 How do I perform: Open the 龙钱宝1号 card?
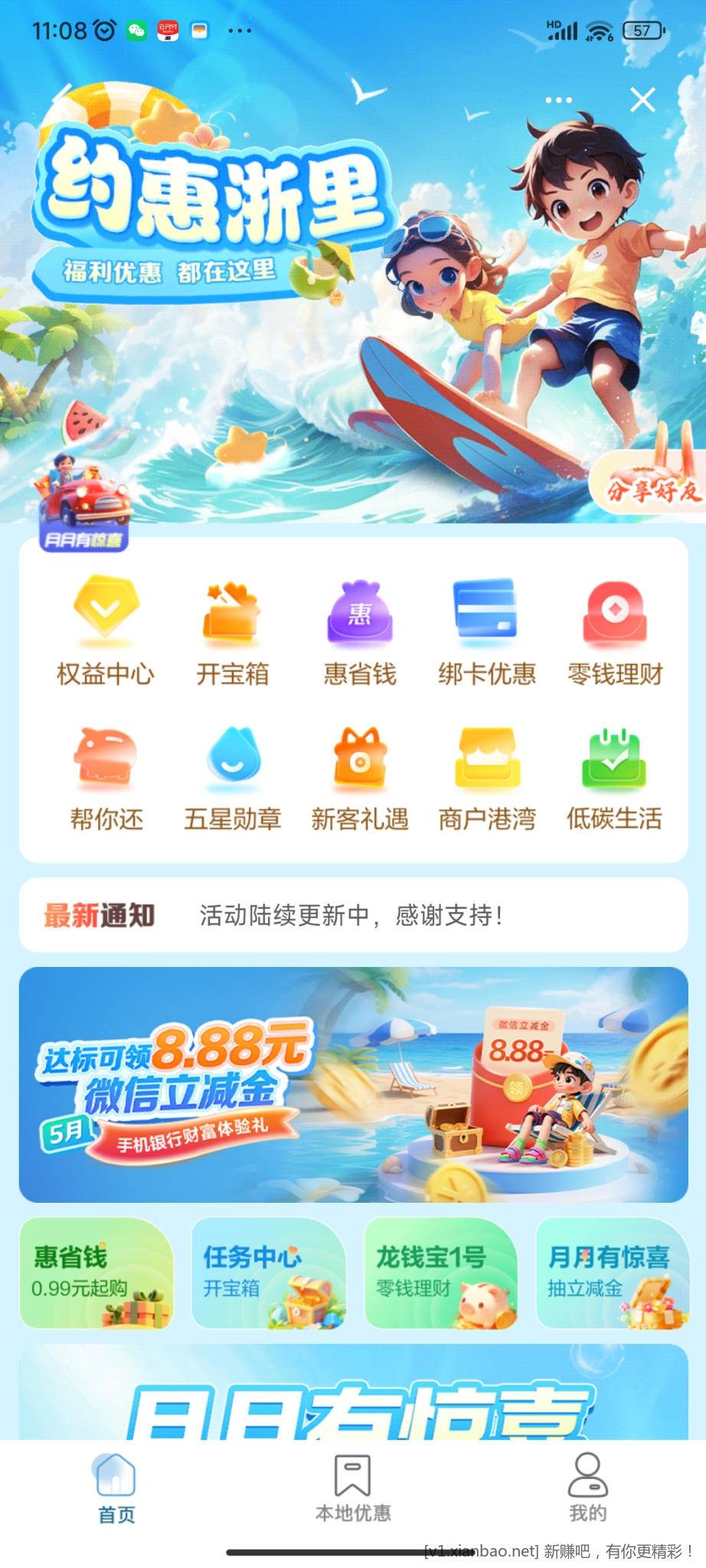click(441, 1273)
